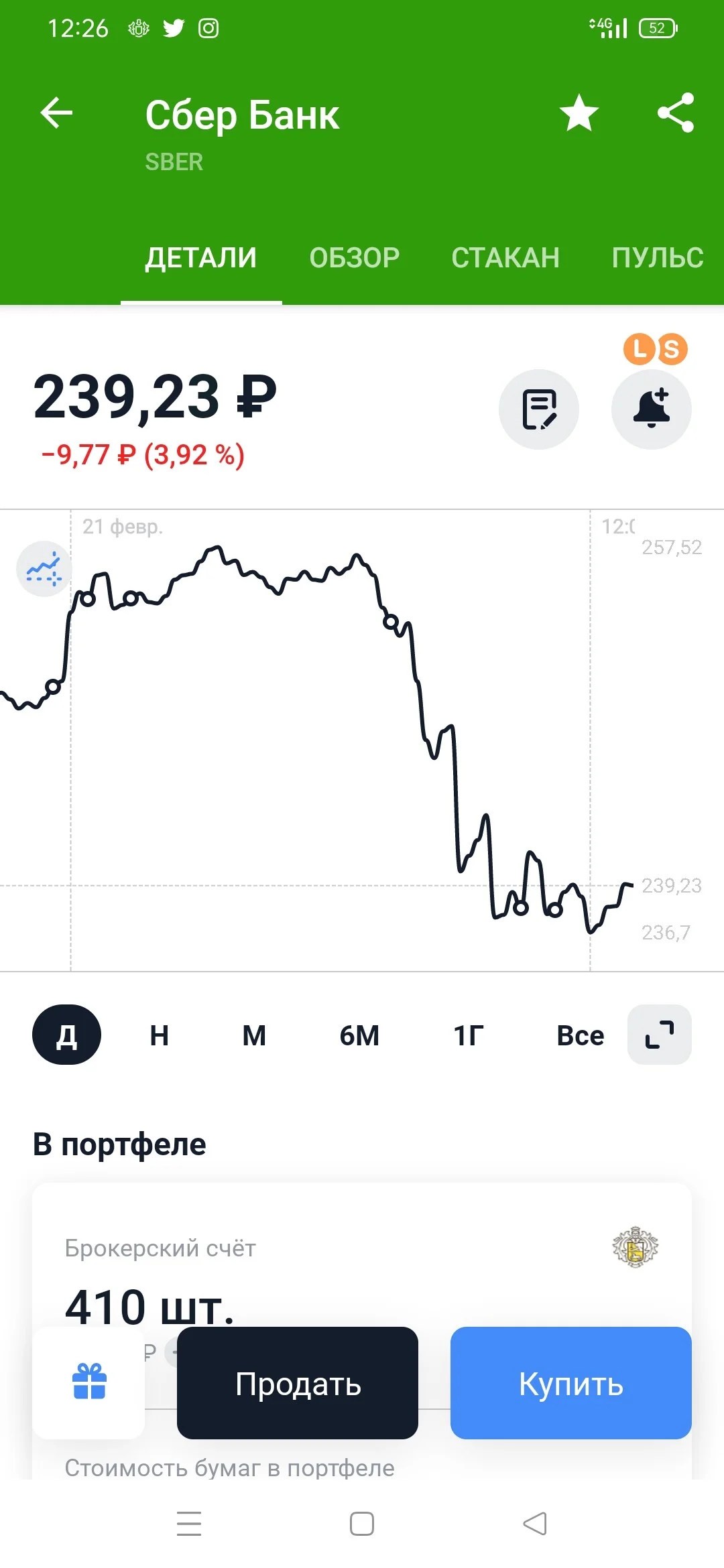Screen dimensions: 724x1568
Task: Switch chart period to М
Action: (x=254, y=1035)
